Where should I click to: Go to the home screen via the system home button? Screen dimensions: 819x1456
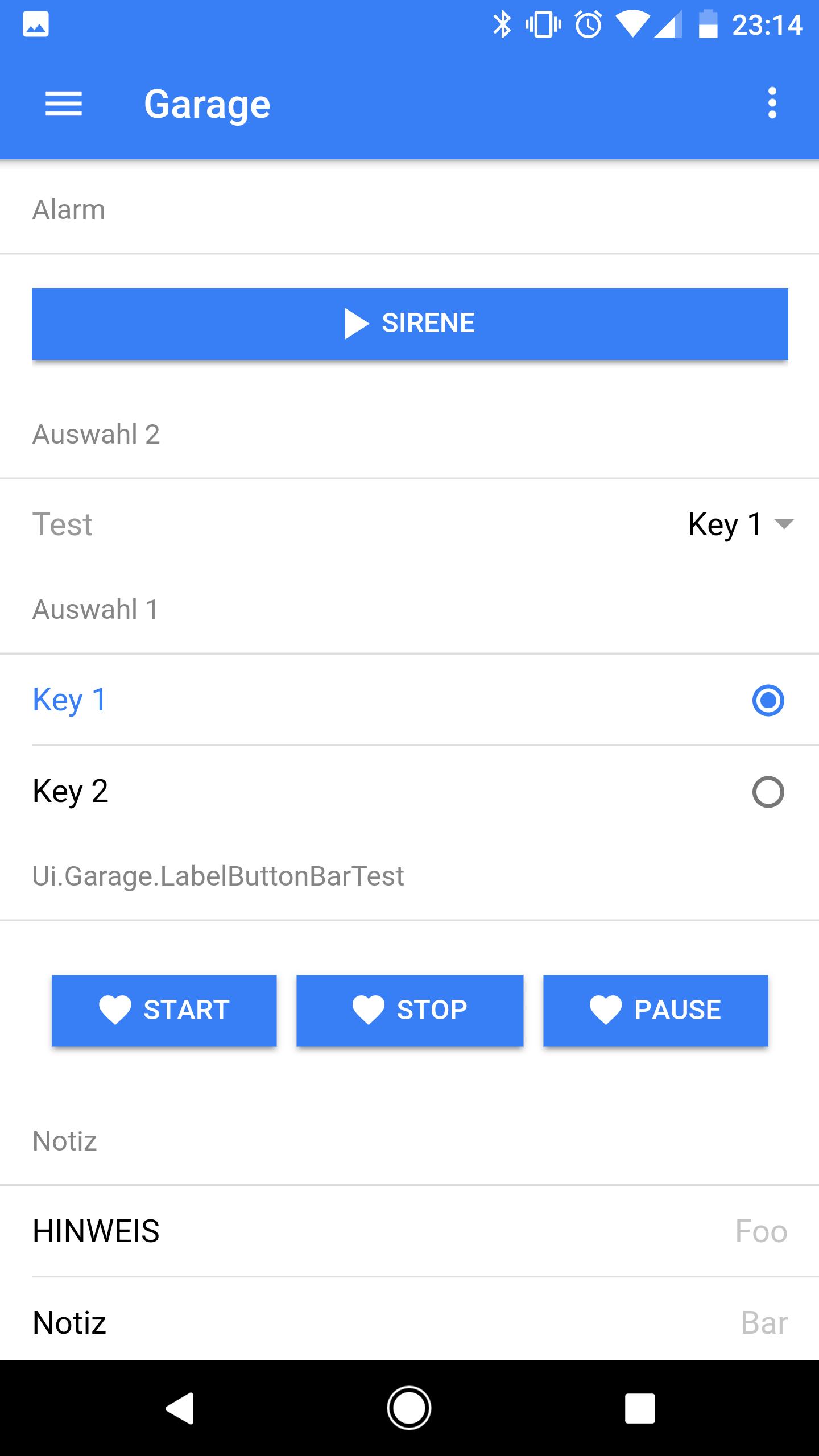click(409, 1408)
